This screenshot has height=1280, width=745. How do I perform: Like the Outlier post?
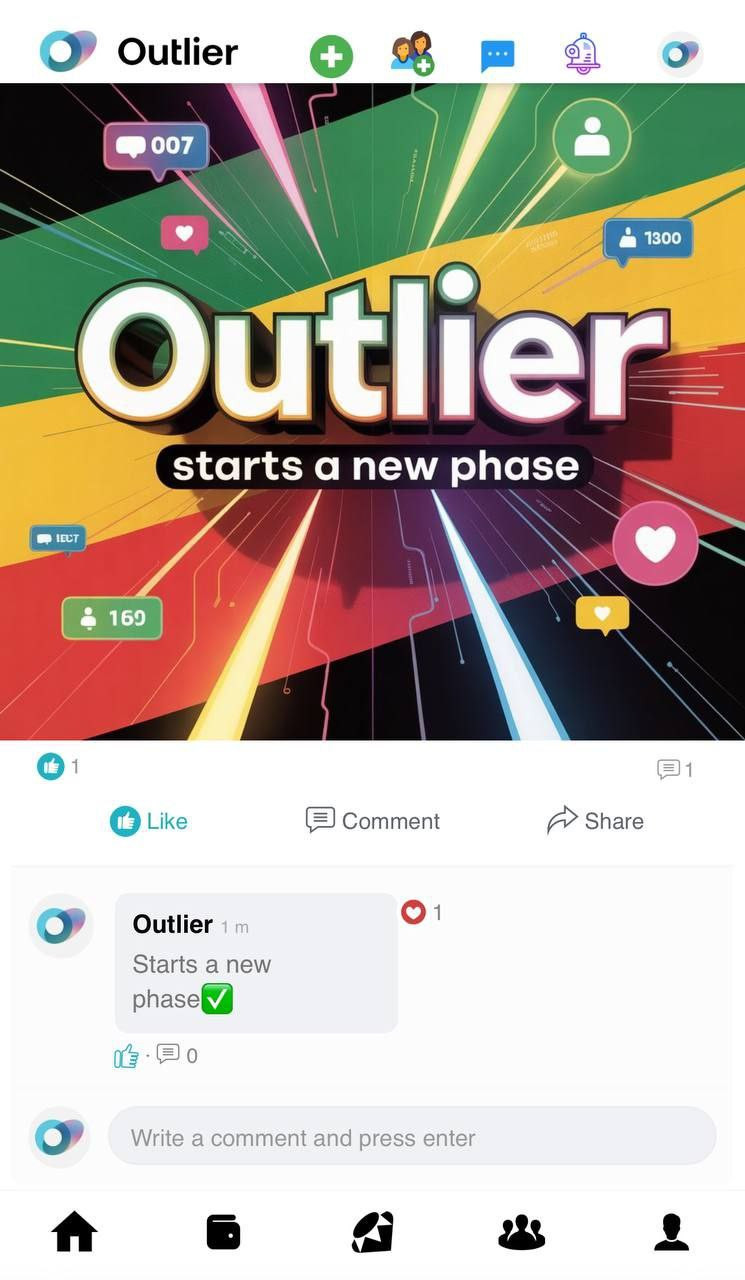pyautogui.click(x=149, y=821)
